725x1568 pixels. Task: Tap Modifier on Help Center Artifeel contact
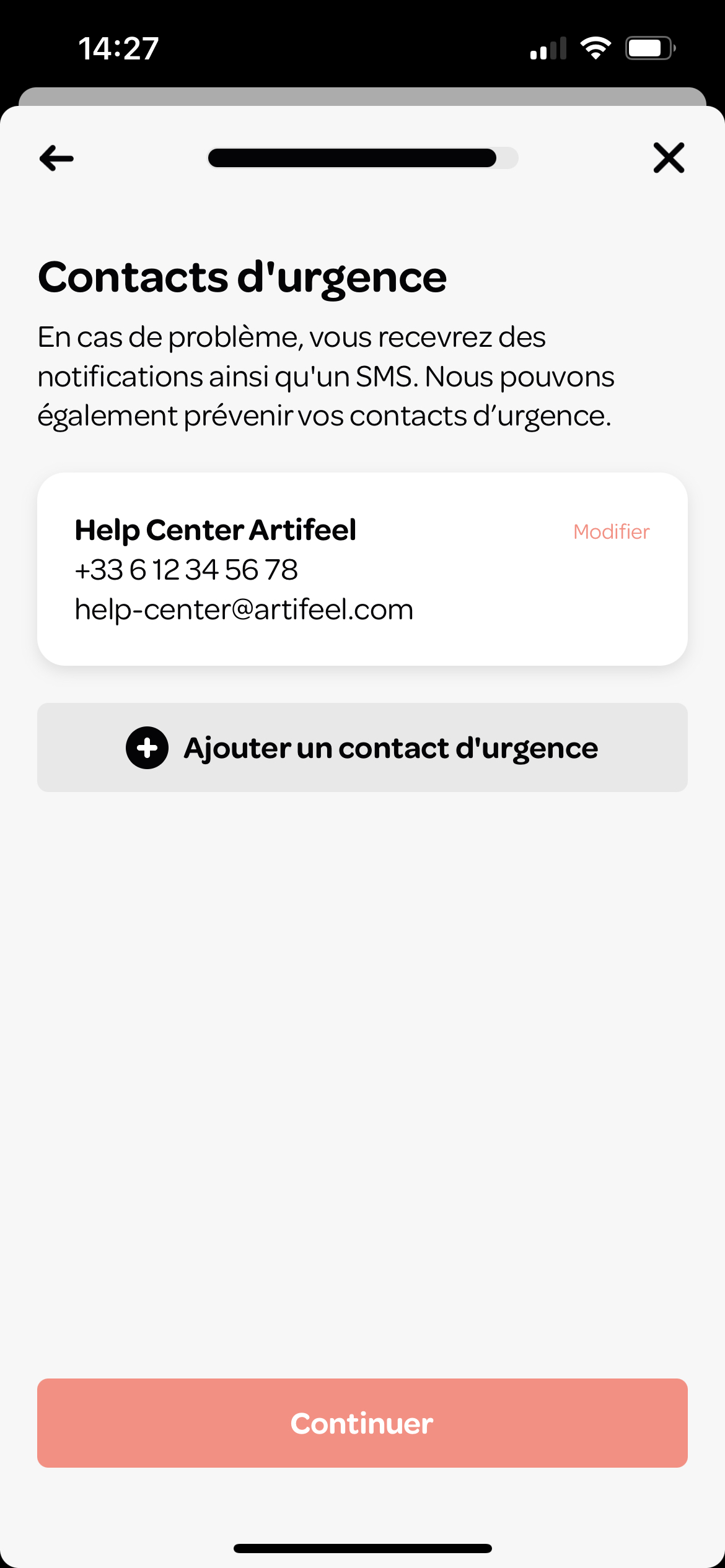tap(611, 532)
